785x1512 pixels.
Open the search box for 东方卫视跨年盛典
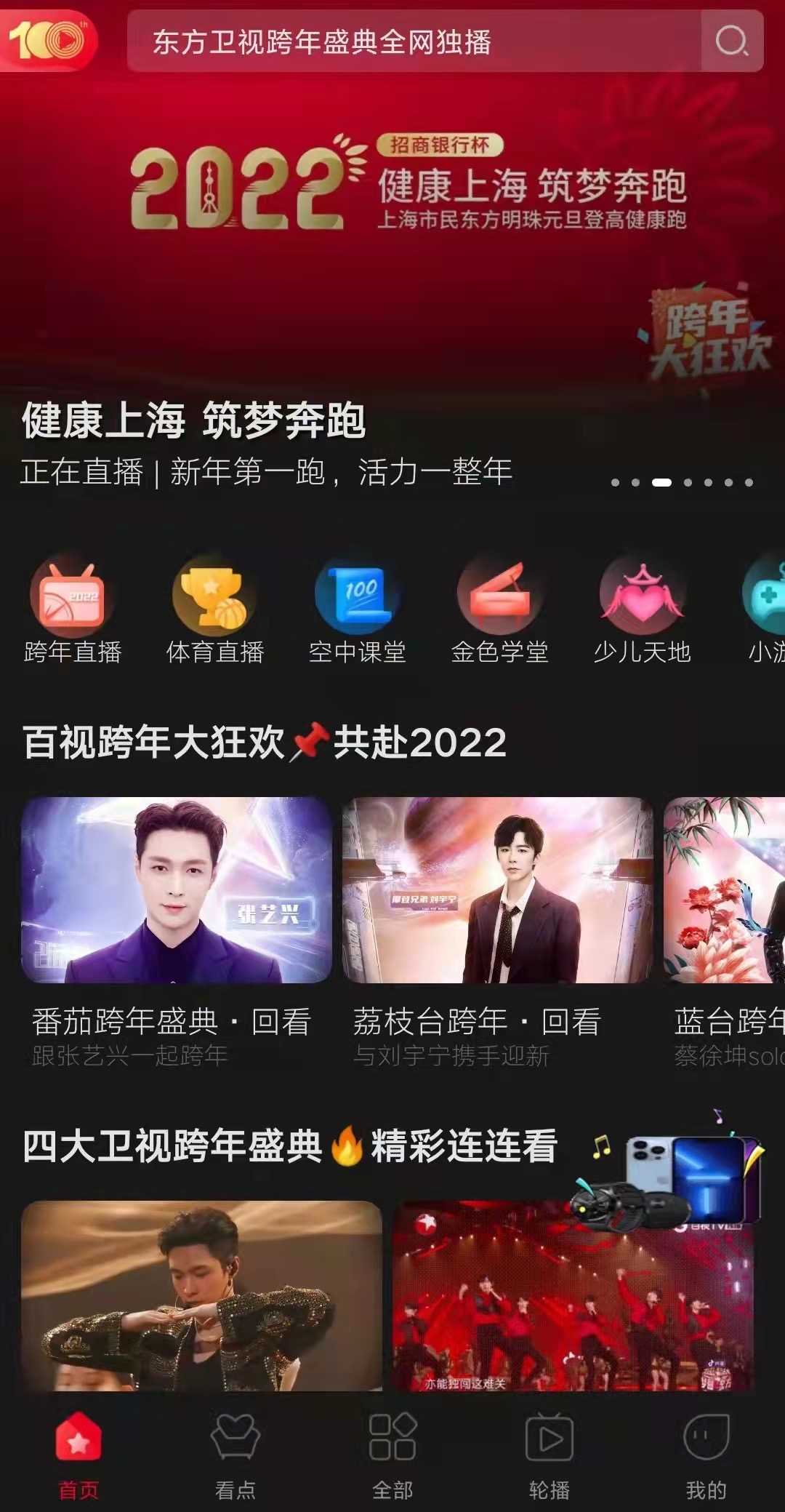[413, 41]
